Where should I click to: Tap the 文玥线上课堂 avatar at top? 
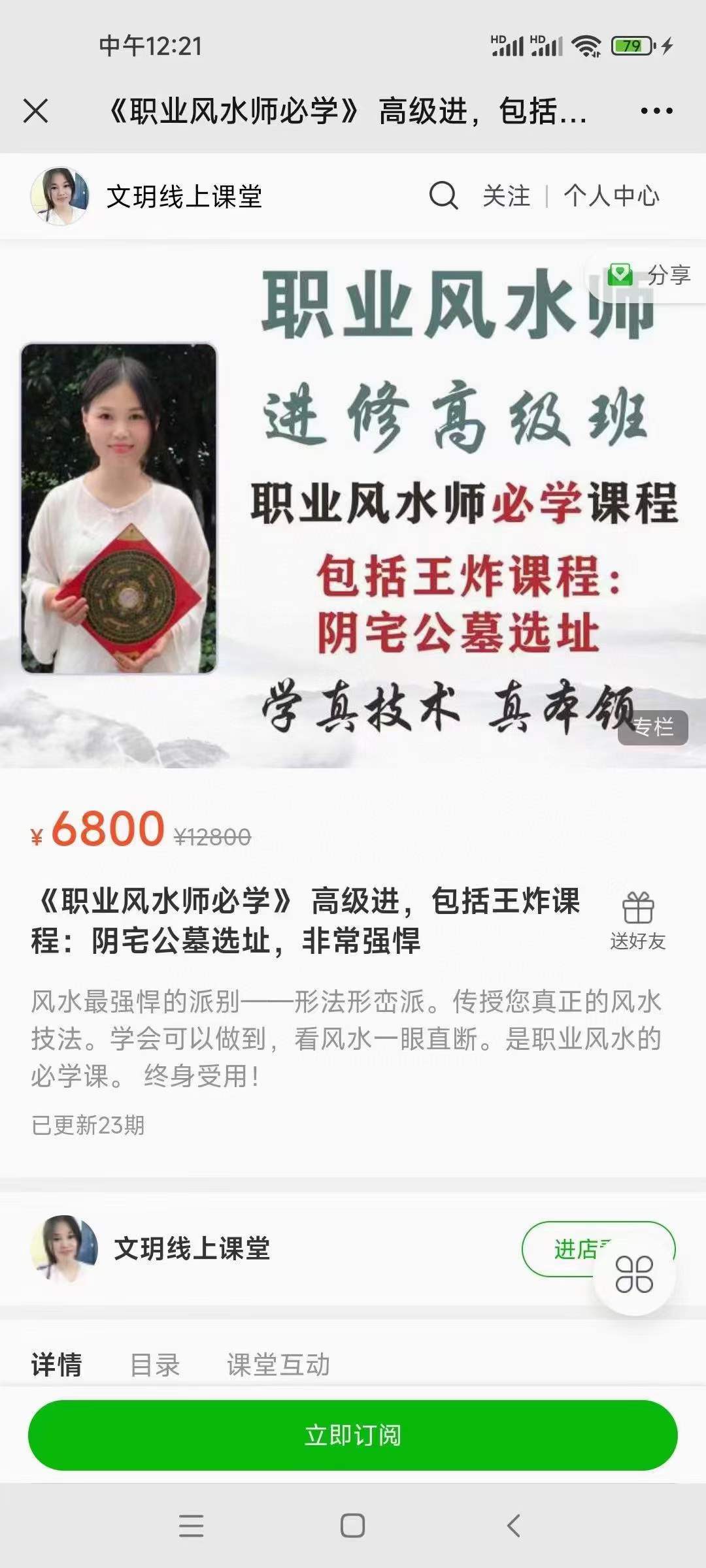tap(61, 195)
